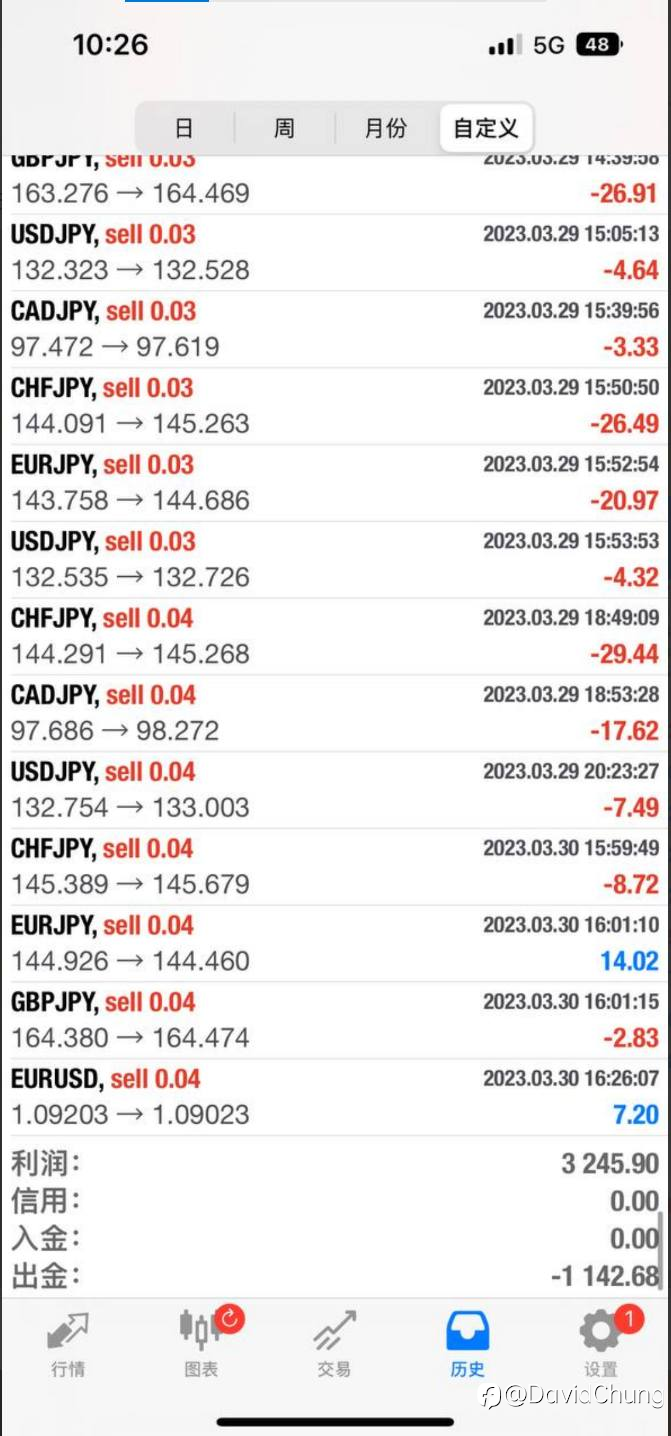Expand the USDJPY trade closed at 15:05:13
Screen dimensions: 671x1436
point(335,253)
